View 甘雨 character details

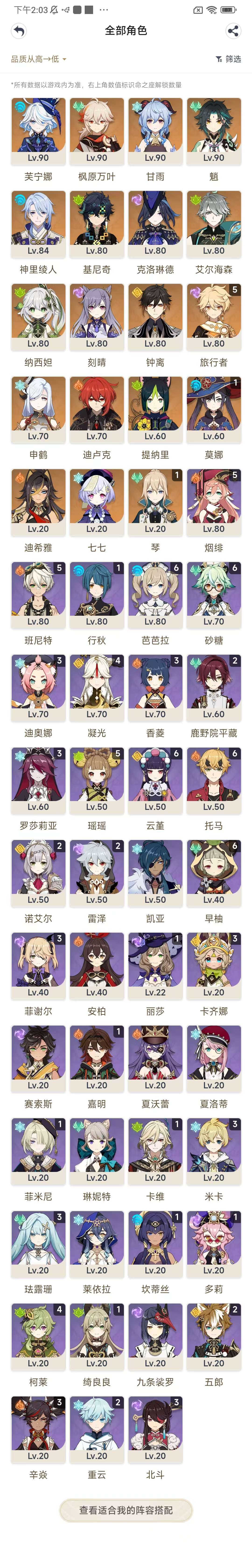(x=155, y=131)
